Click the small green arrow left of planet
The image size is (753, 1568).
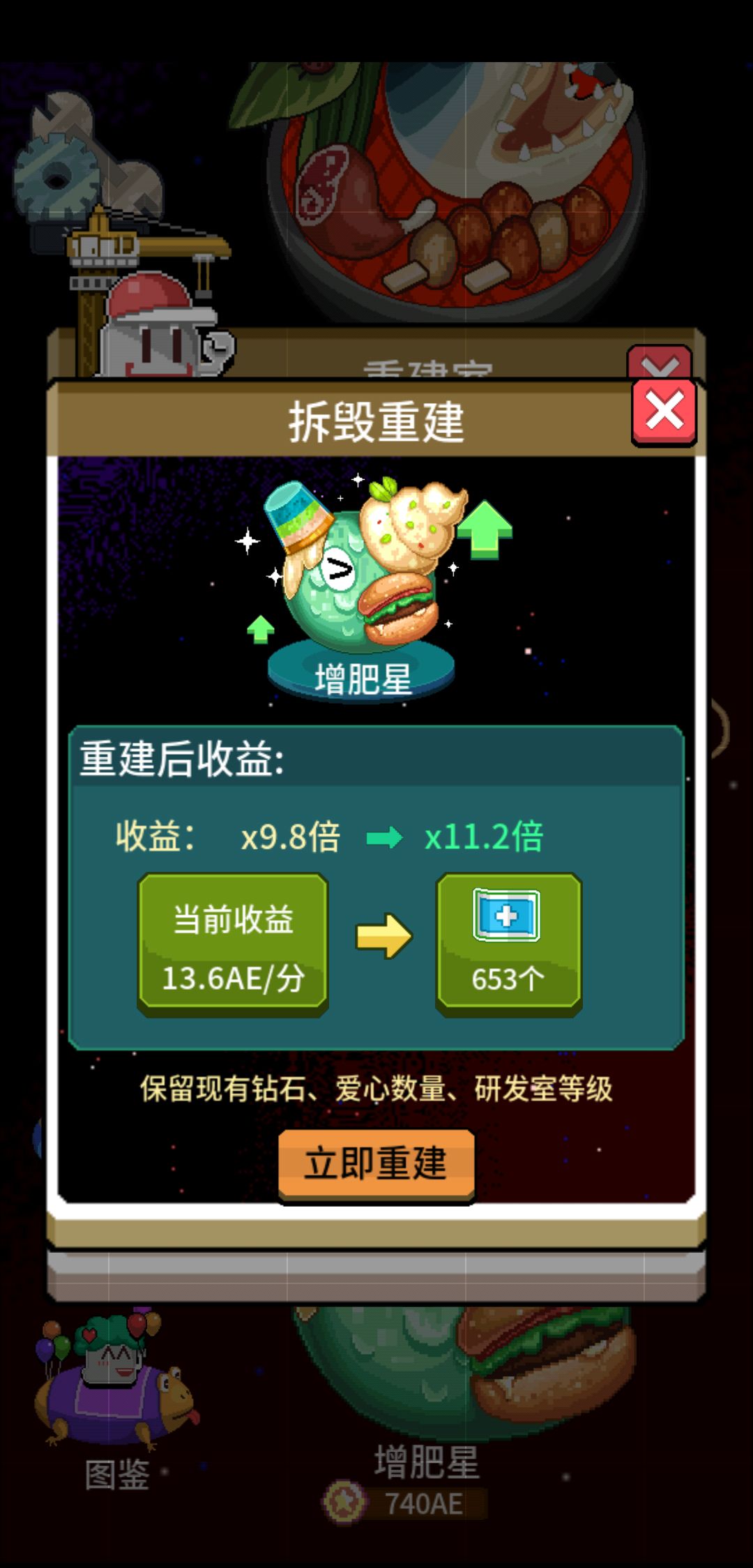pyautogui.click(x=261, y=628)
